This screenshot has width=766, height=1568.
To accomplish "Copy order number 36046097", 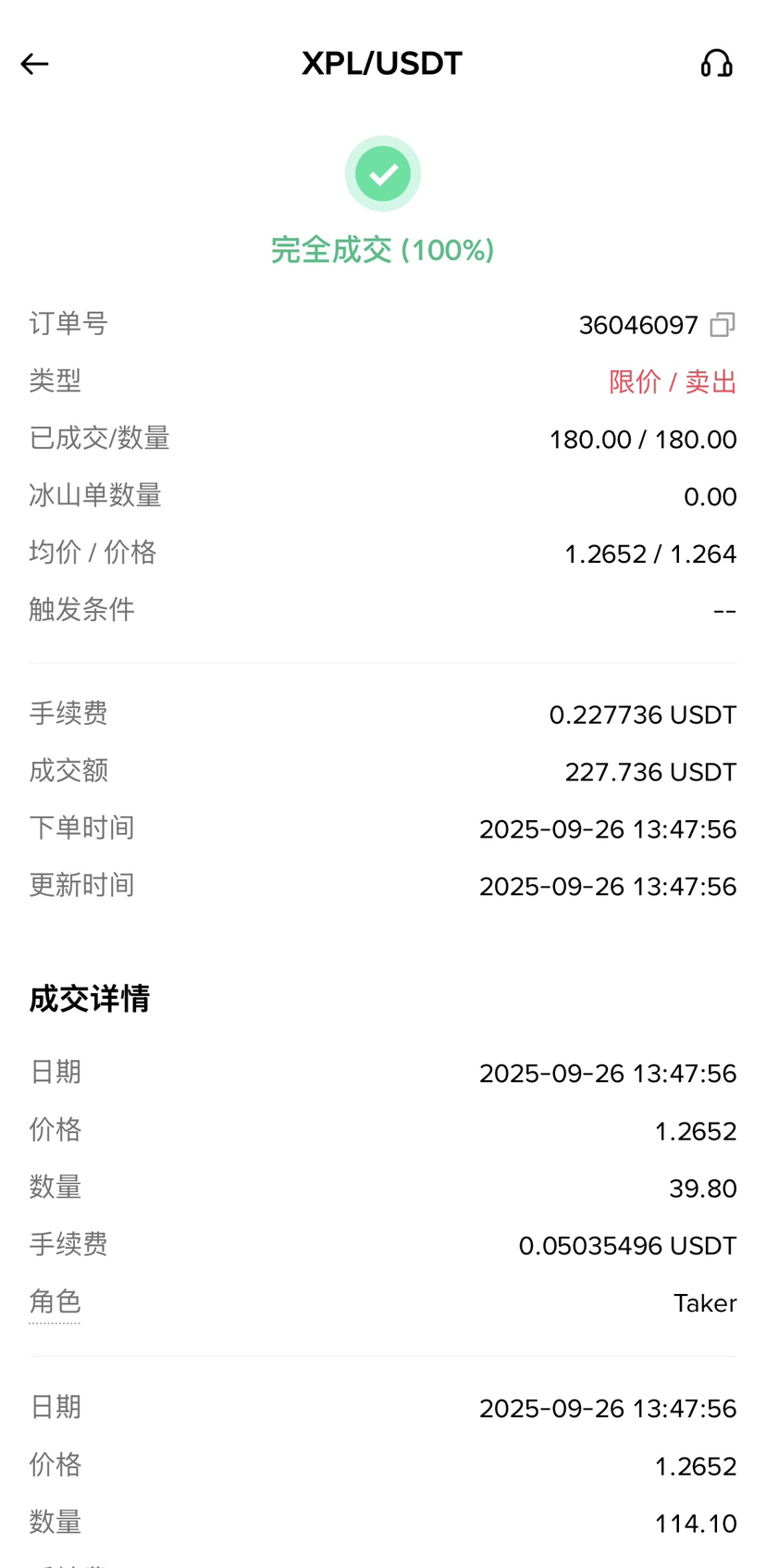I will click(x=723, y=325).
